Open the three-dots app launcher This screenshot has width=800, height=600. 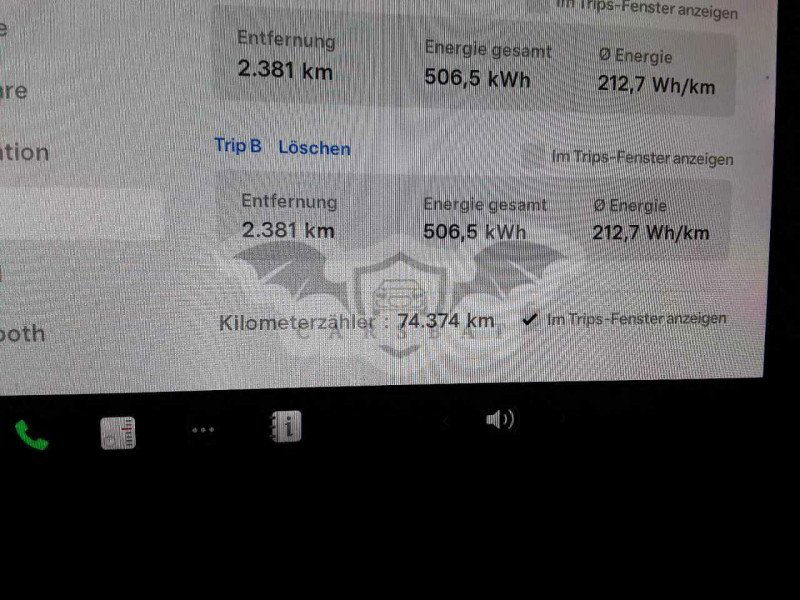203,430
